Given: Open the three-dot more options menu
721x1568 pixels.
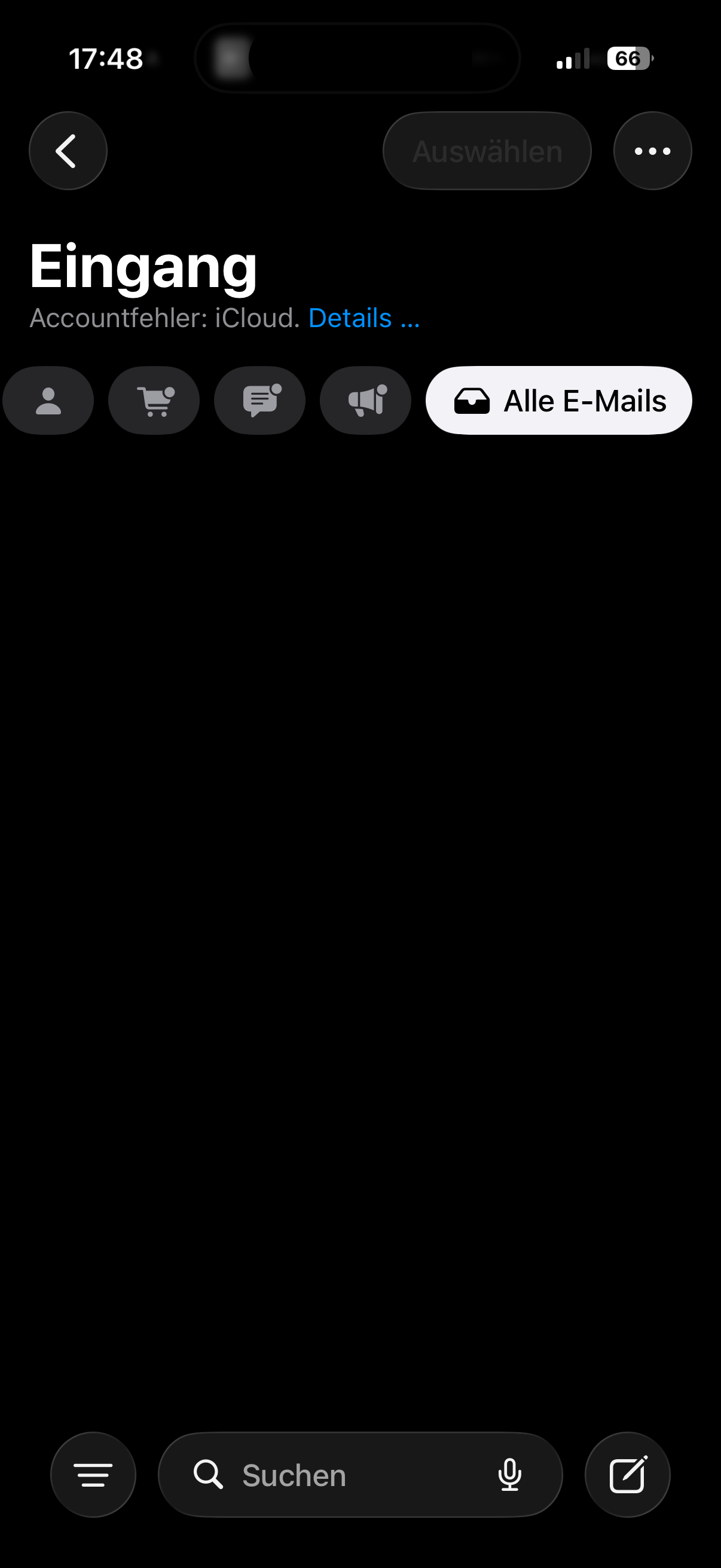Looking at the screenshot, I should tap(652, 151).
